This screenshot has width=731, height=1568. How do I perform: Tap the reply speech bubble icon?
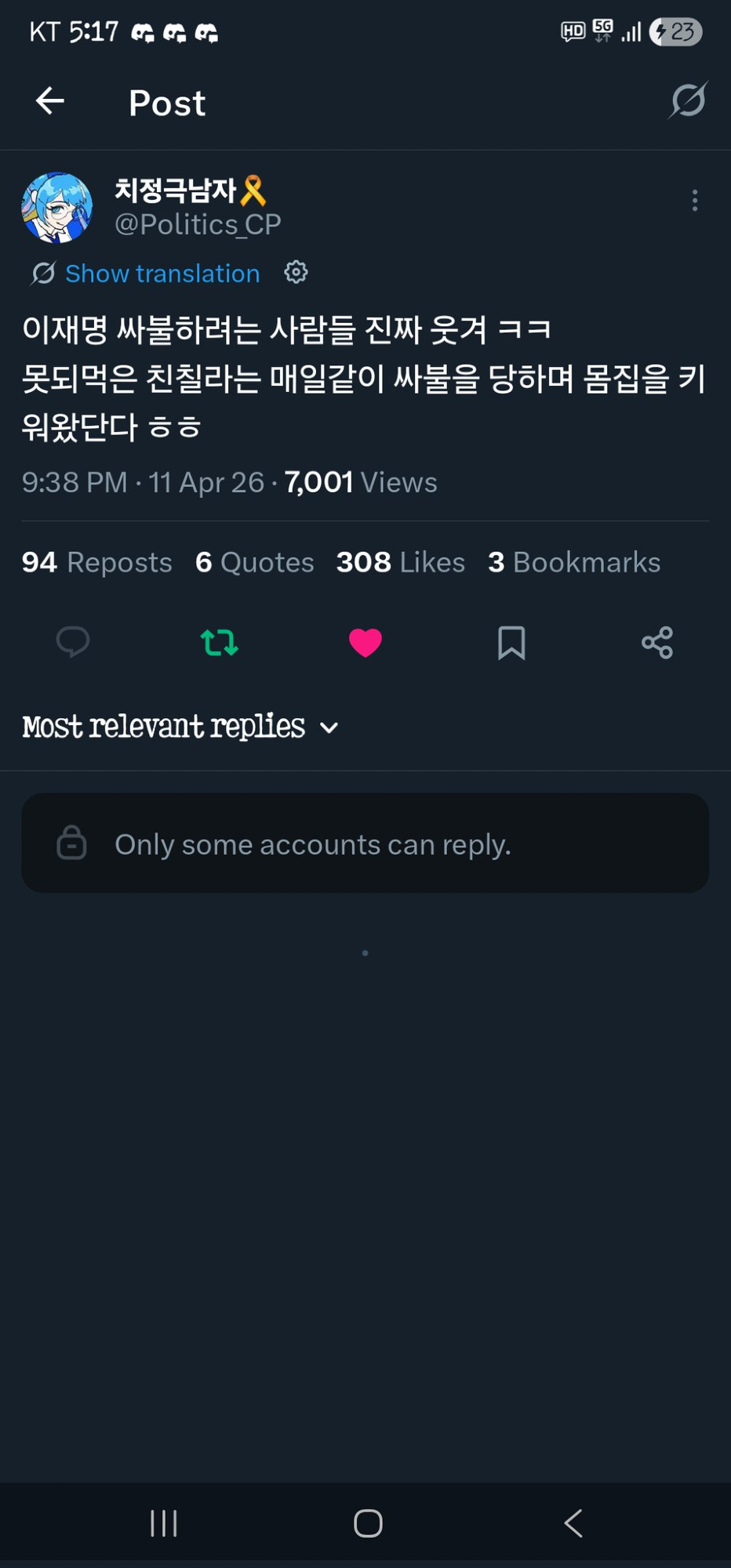coord(73,642)
